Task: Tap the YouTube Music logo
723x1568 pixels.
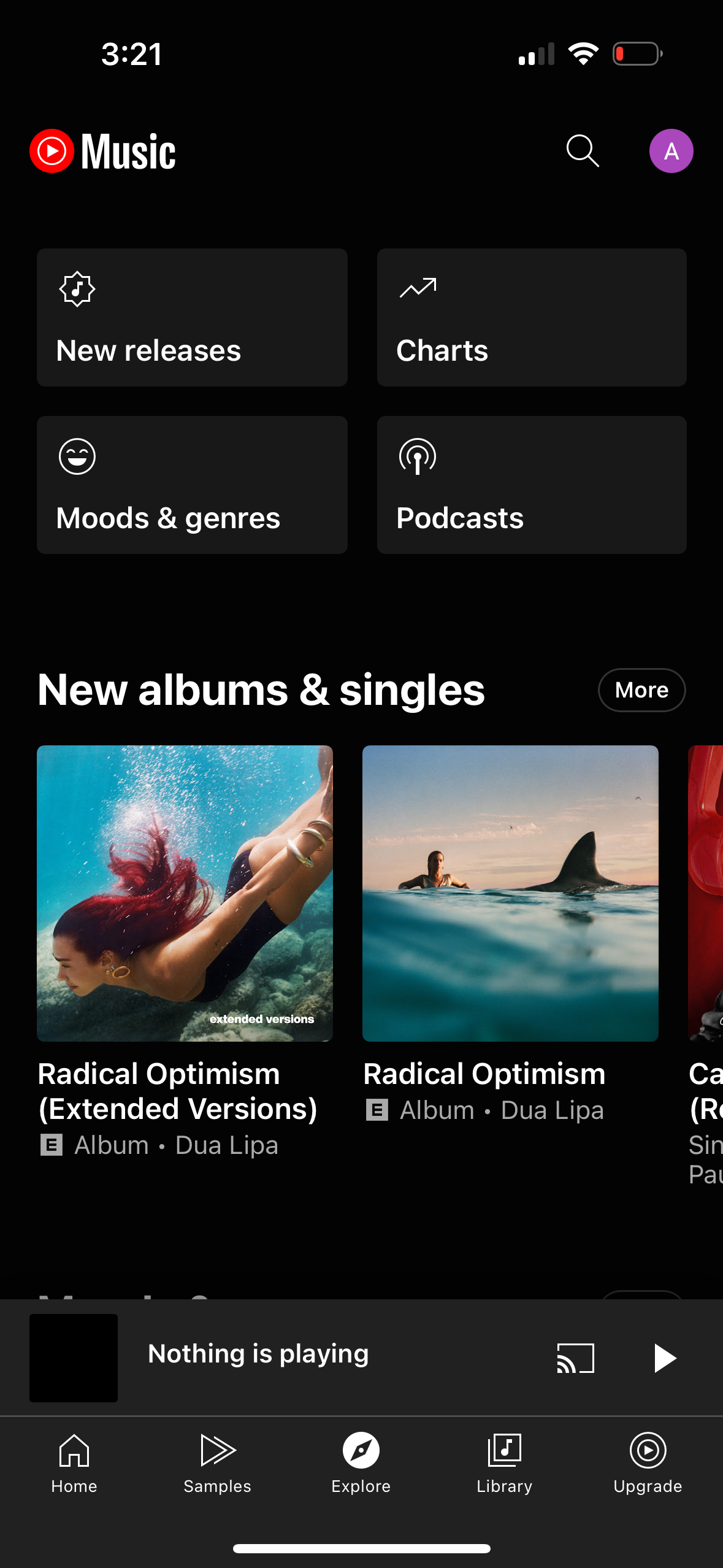Action: pyautogui.click(x=102, y=150)
